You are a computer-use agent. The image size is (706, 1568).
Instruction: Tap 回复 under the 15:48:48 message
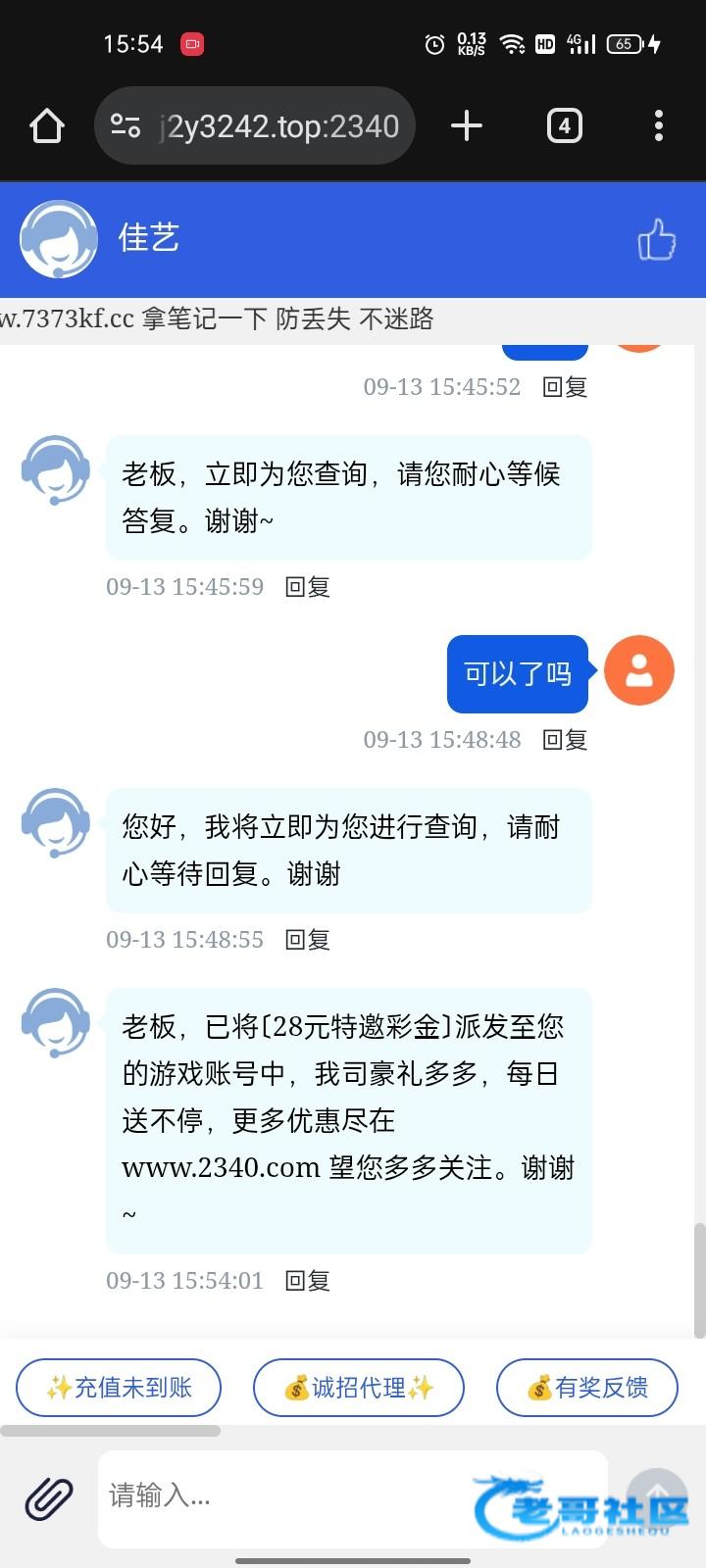565,740
